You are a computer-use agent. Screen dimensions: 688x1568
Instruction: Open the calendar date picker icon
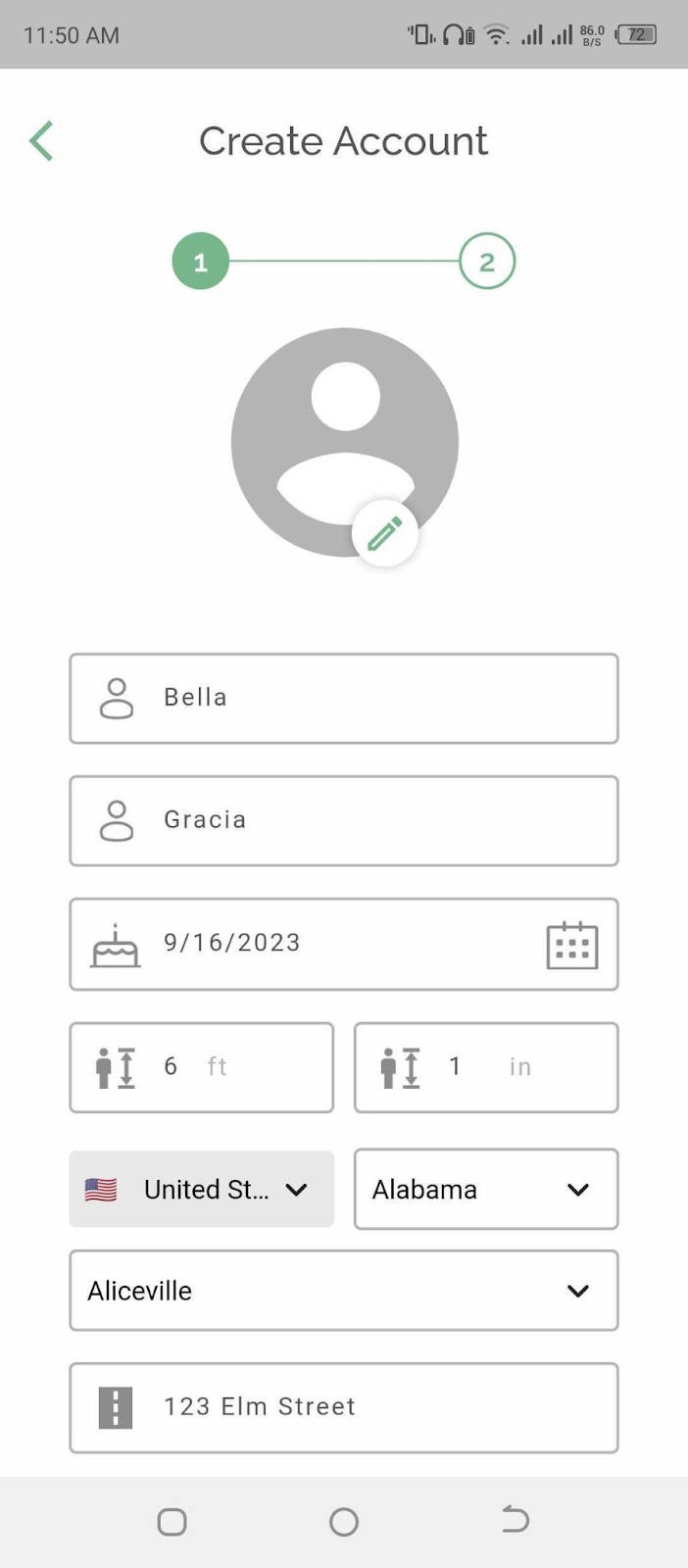click(x=572, y=945)
